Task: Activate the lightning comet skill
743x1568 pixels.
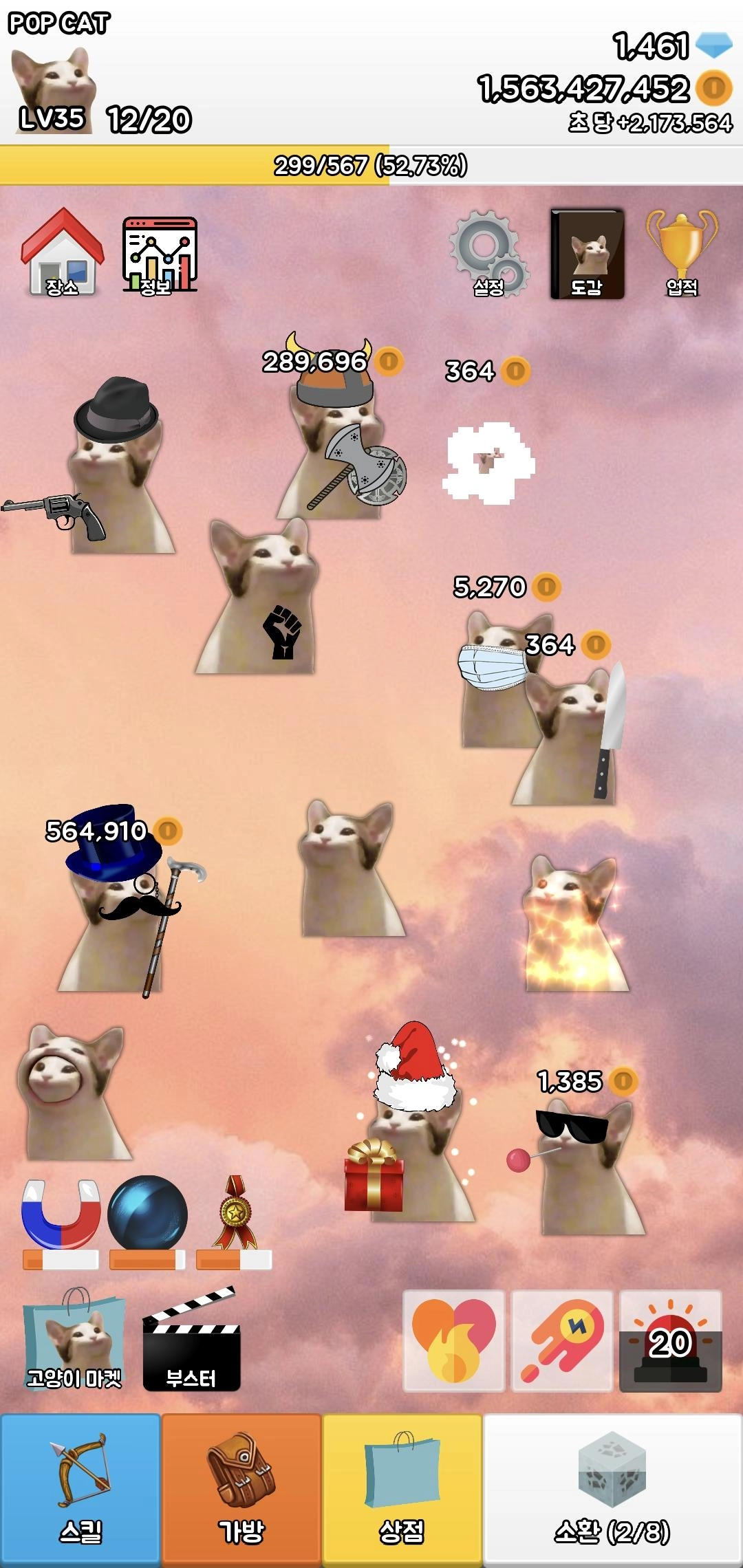Action: 562,1340
